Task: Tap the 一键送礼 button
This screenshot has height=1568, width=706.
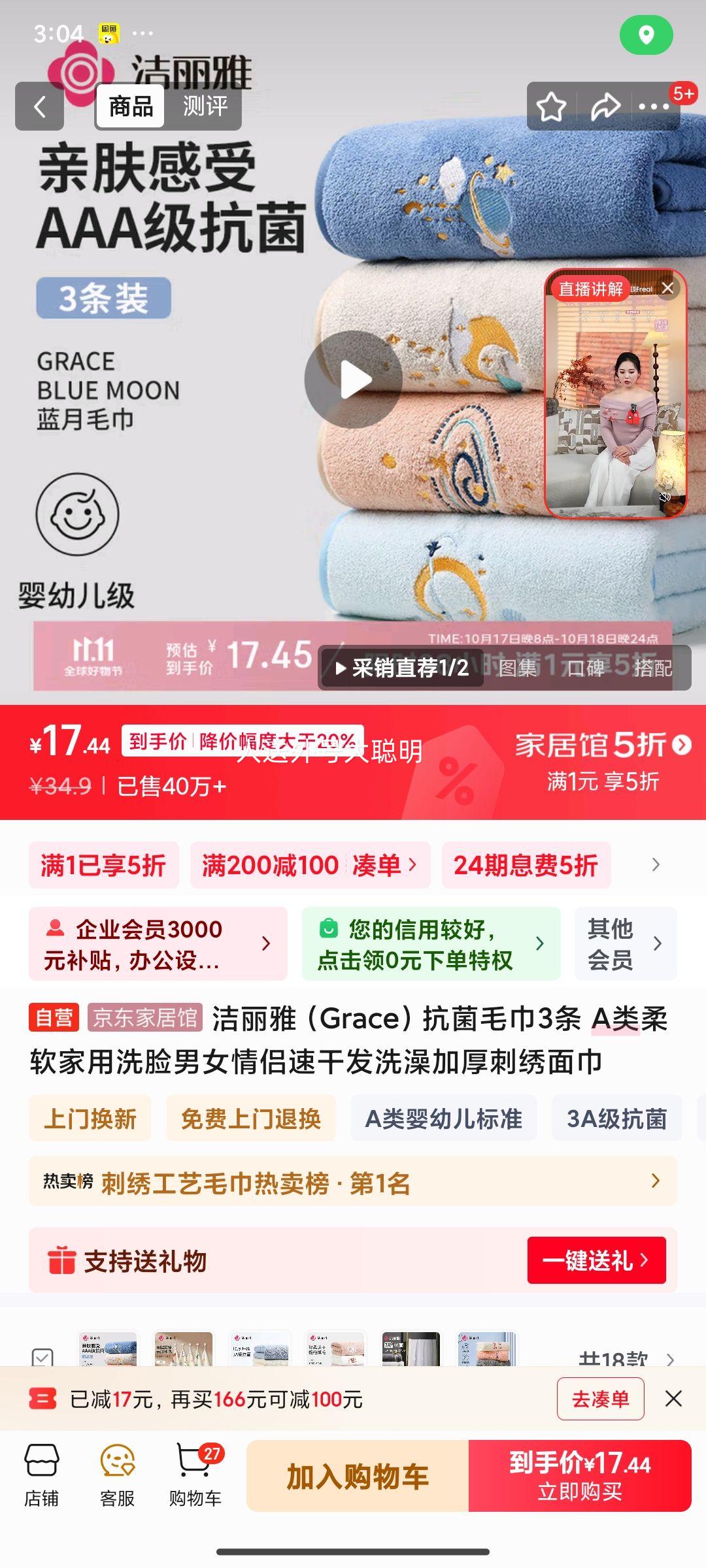Action: point(596,1260)
